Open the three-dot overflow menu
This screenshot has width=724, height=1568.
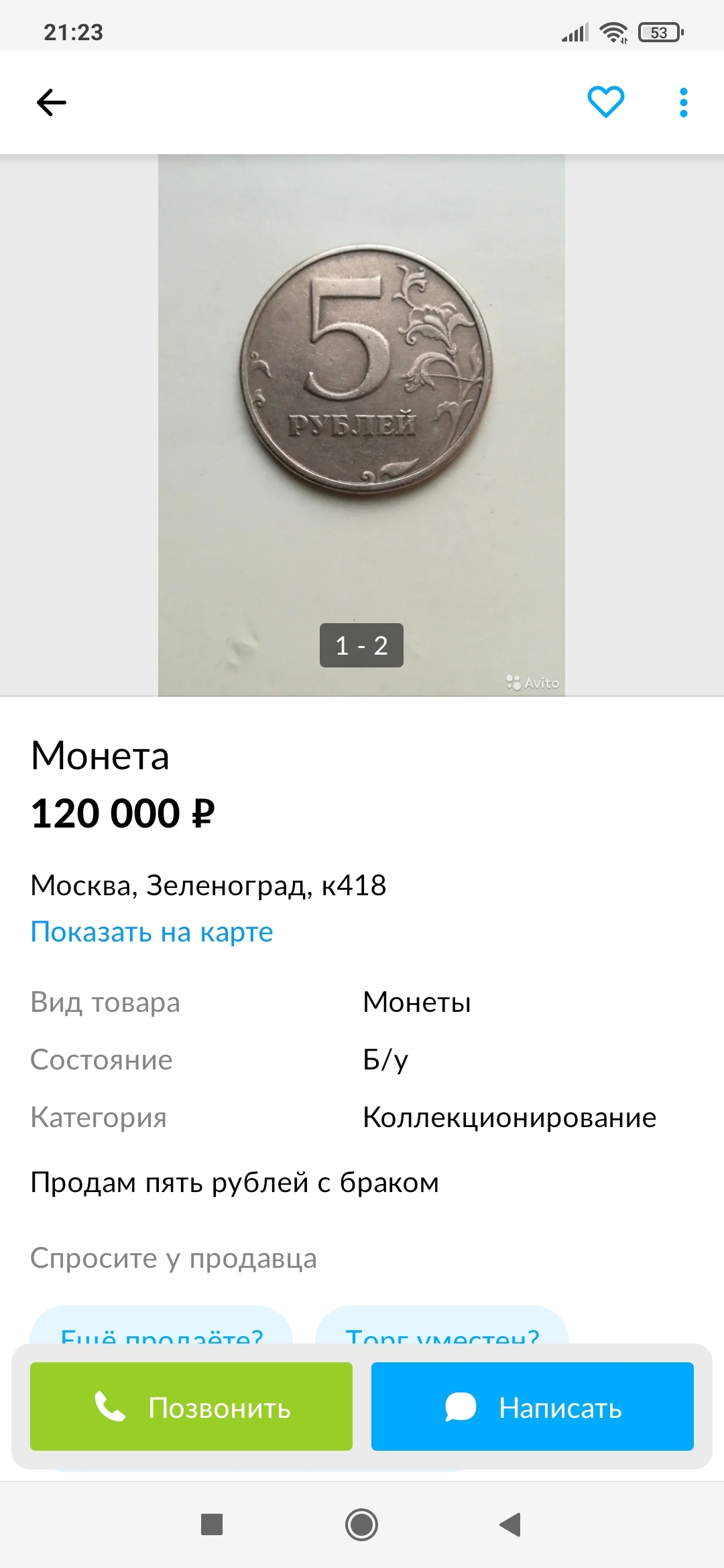click(683, 103)
